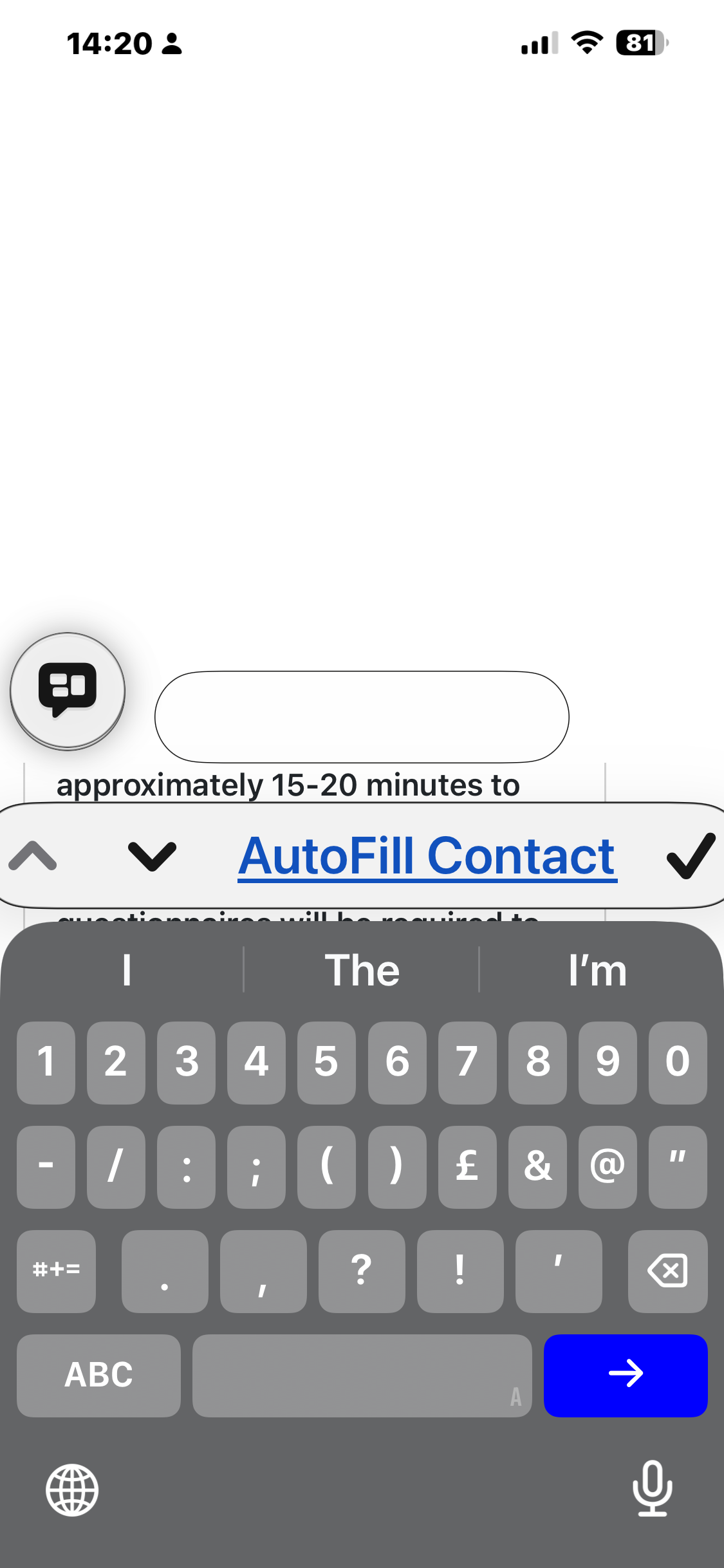Viewport: 724px width, 1568px height.
Task: Insert the question mark key
Action: click(362, 1271)
